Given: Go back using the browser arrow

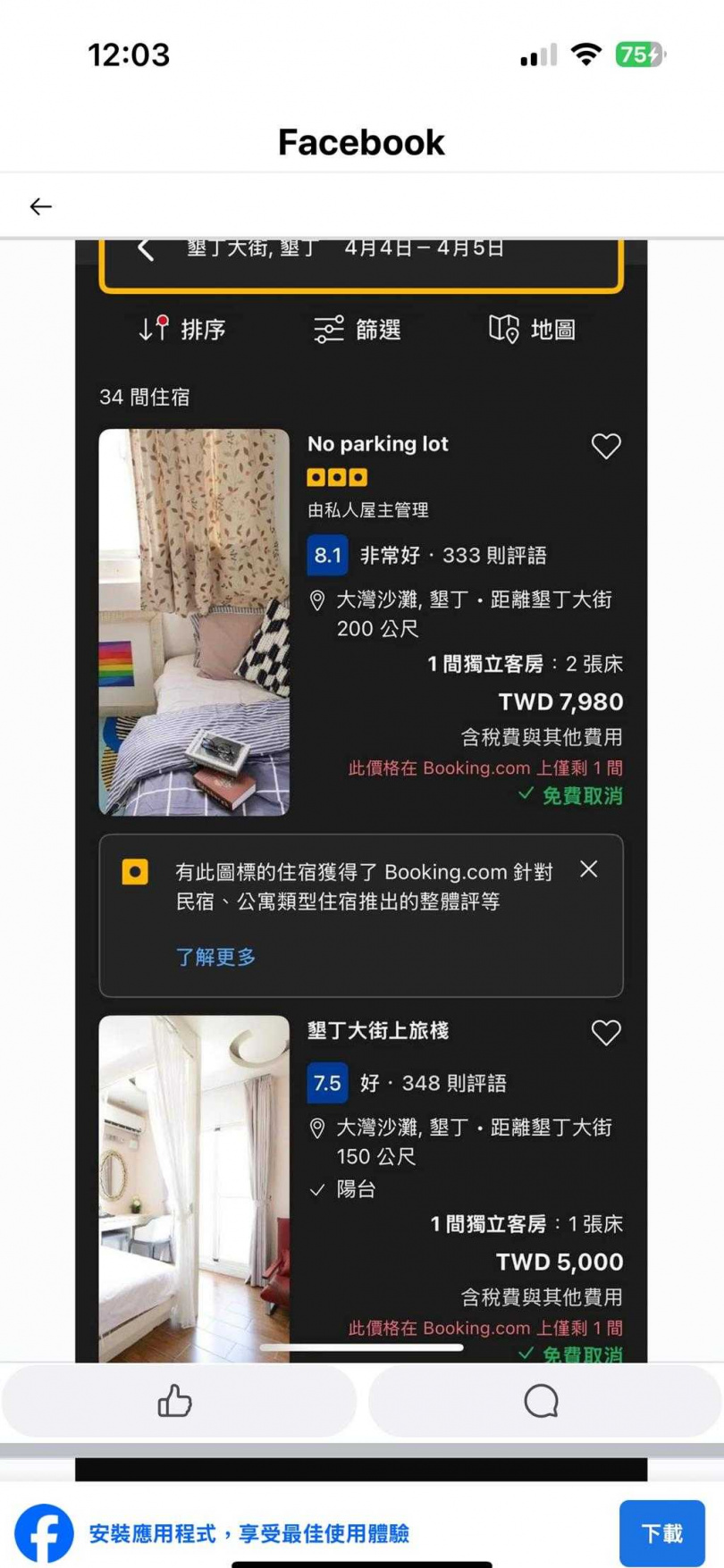Looking at the screenshot, I should (x=40, y=206).
